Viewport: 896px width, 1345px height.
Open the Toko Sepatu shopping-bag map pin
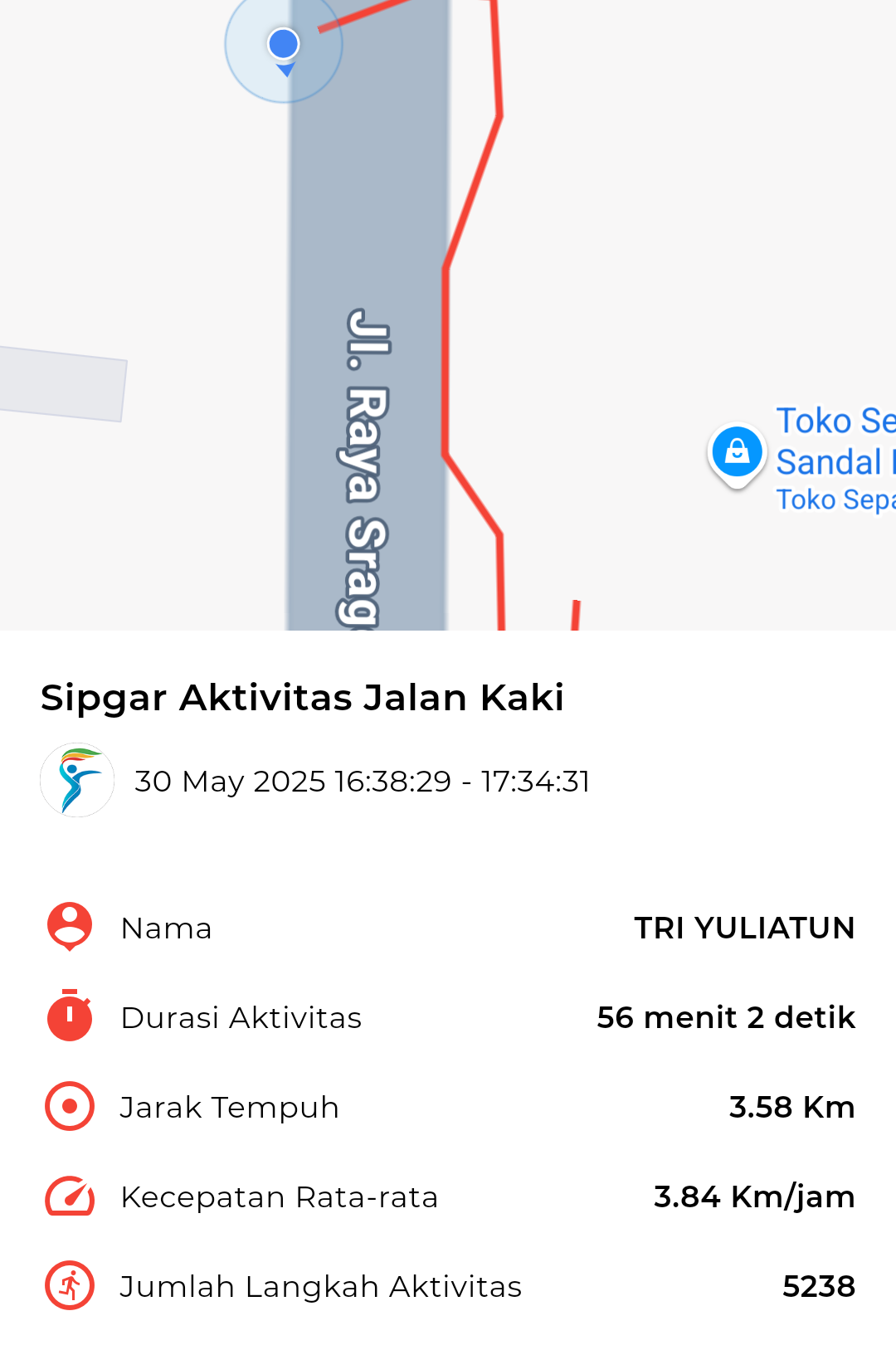tap(737, 452)
